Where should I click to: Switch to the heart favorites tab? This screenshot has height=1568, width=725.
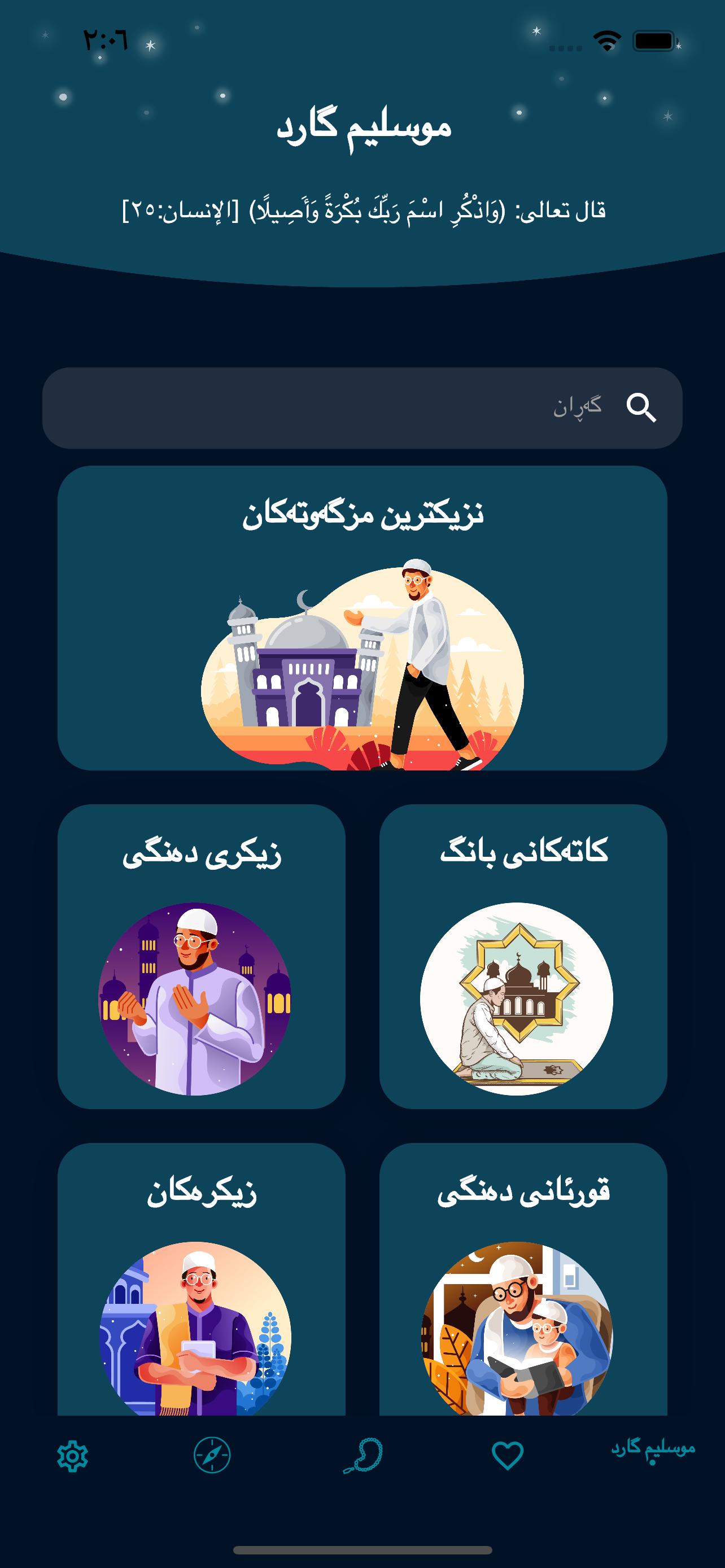pyautogui.click(x=507, y=1455)
